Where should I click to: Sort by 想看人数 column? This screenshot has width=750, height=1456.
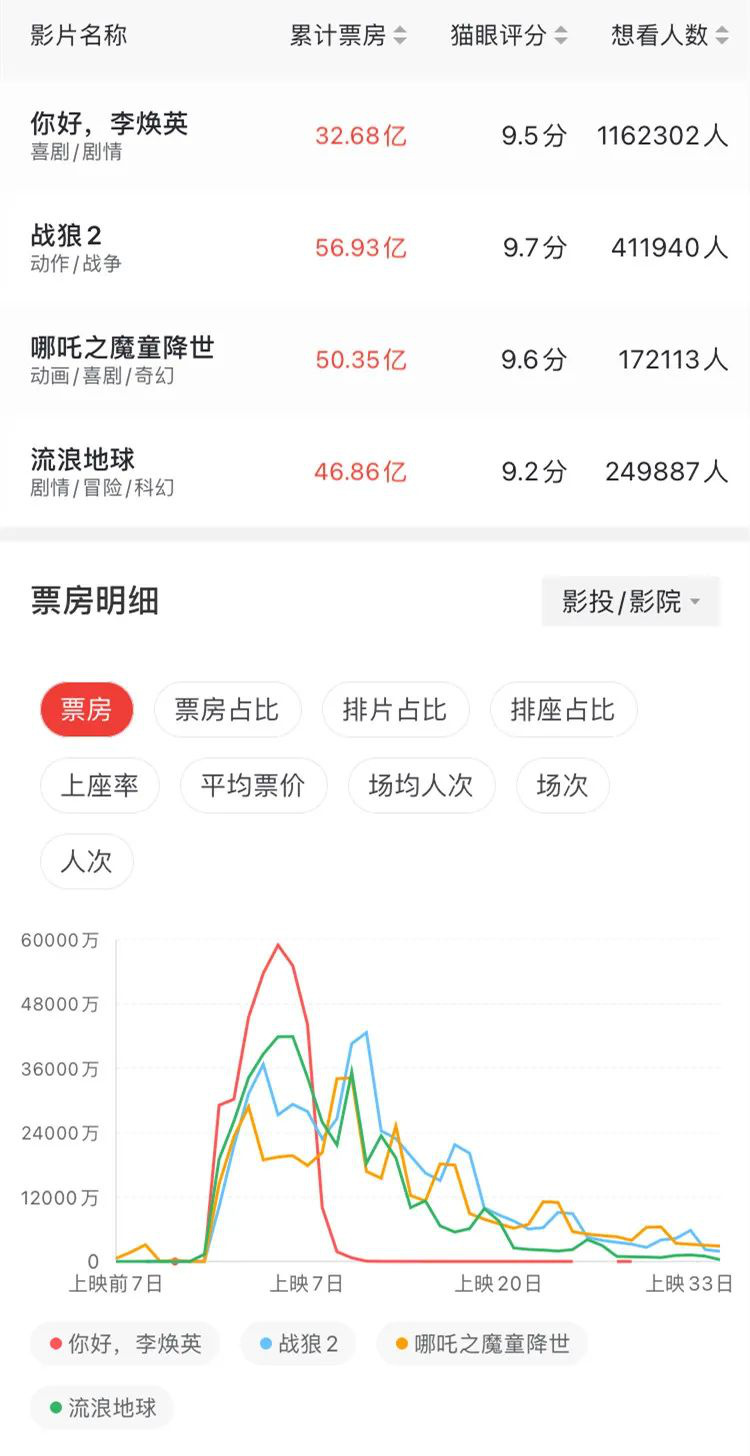670,36
